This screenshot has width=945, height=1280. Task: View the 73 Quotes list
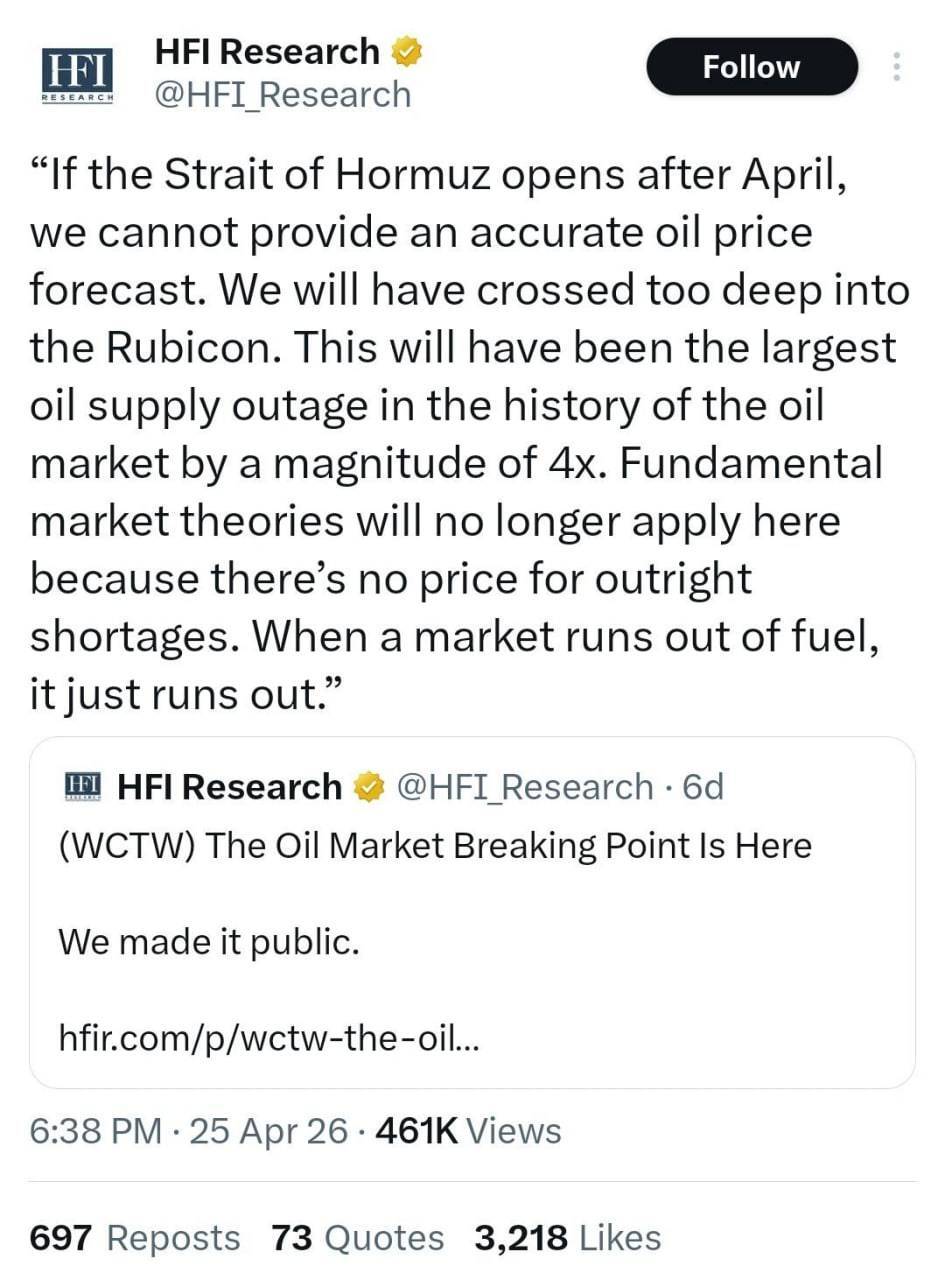coord(357,1238)
